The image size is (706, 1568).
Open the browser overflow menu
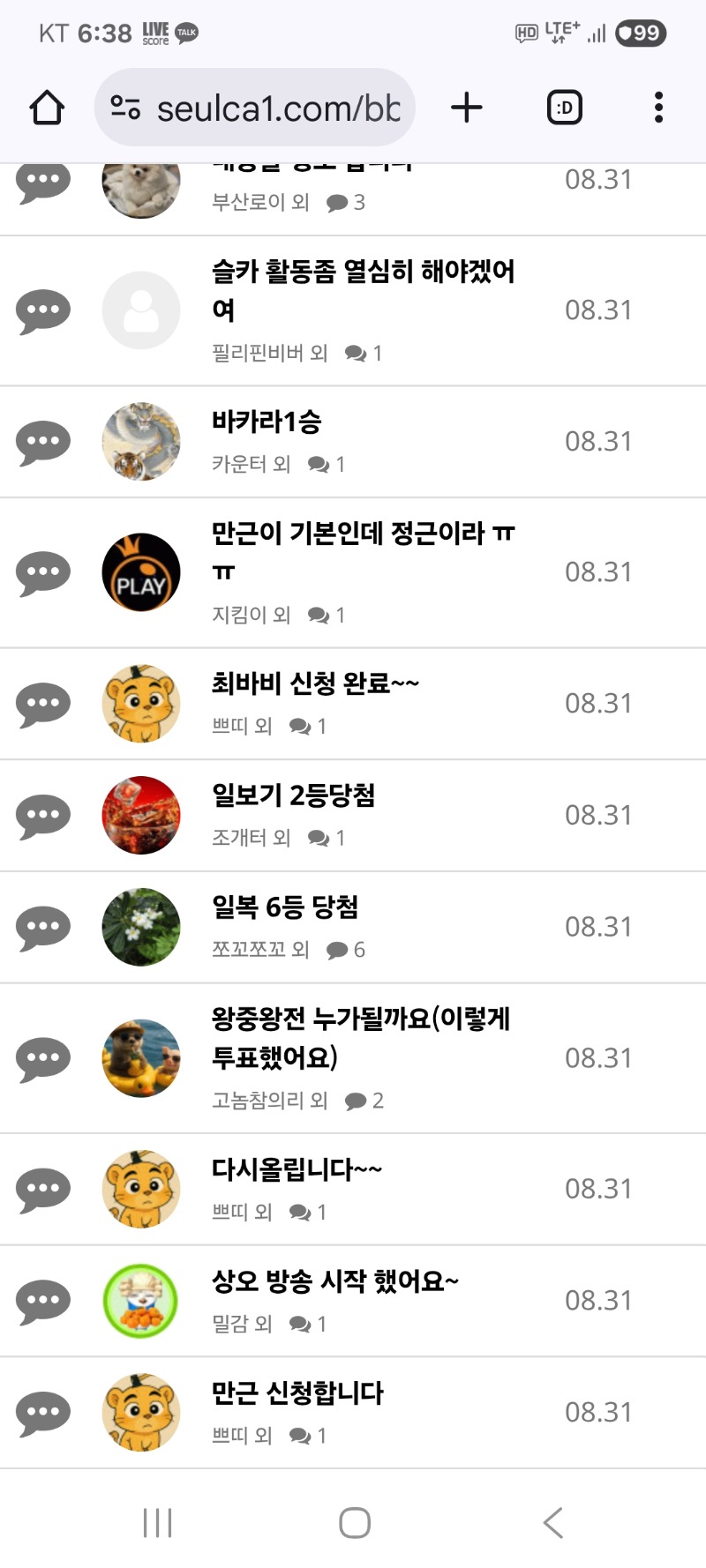coord(658,108)
